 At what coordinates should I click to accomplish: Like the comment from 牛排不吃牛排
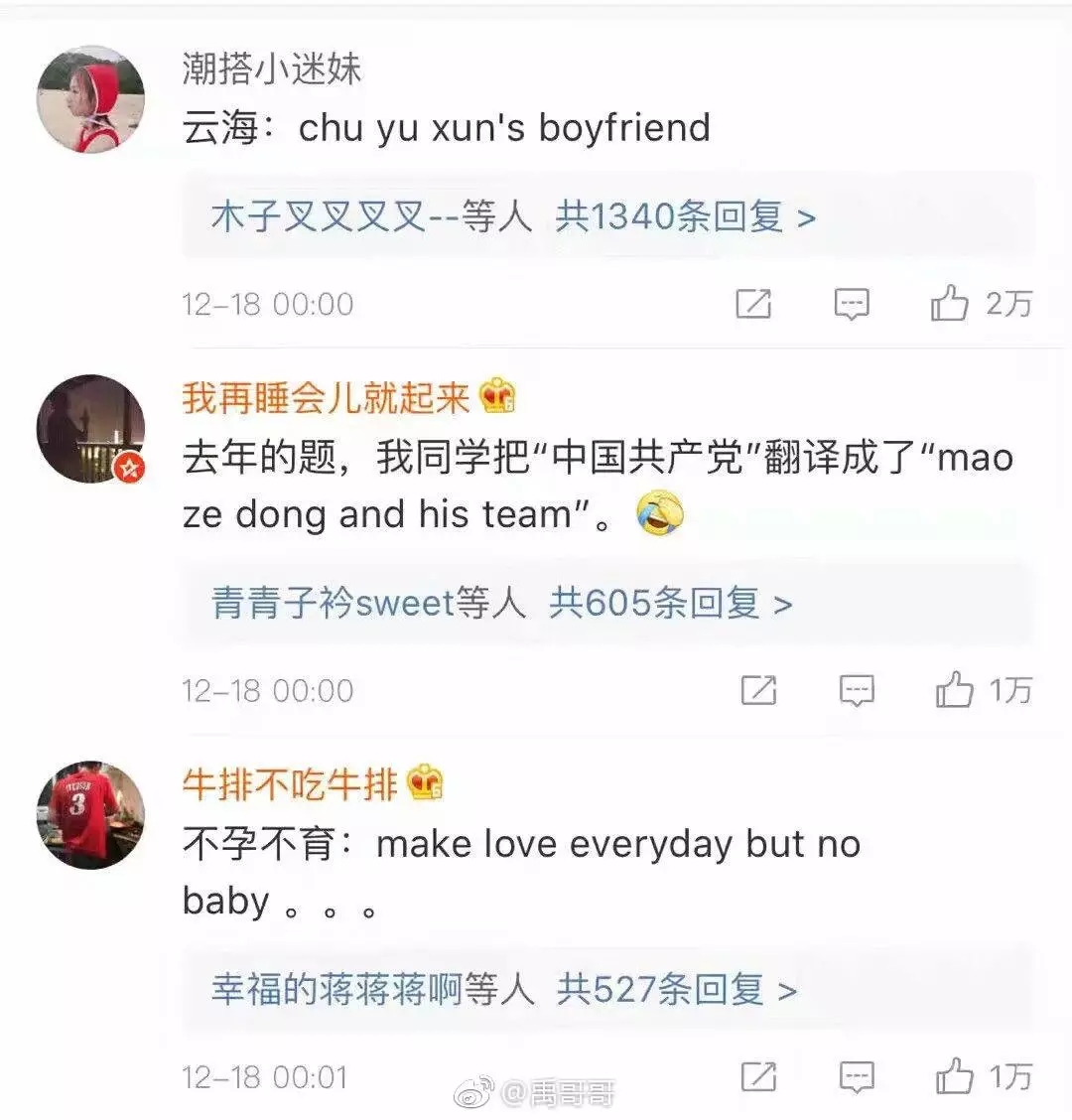tap(955, 1076)
